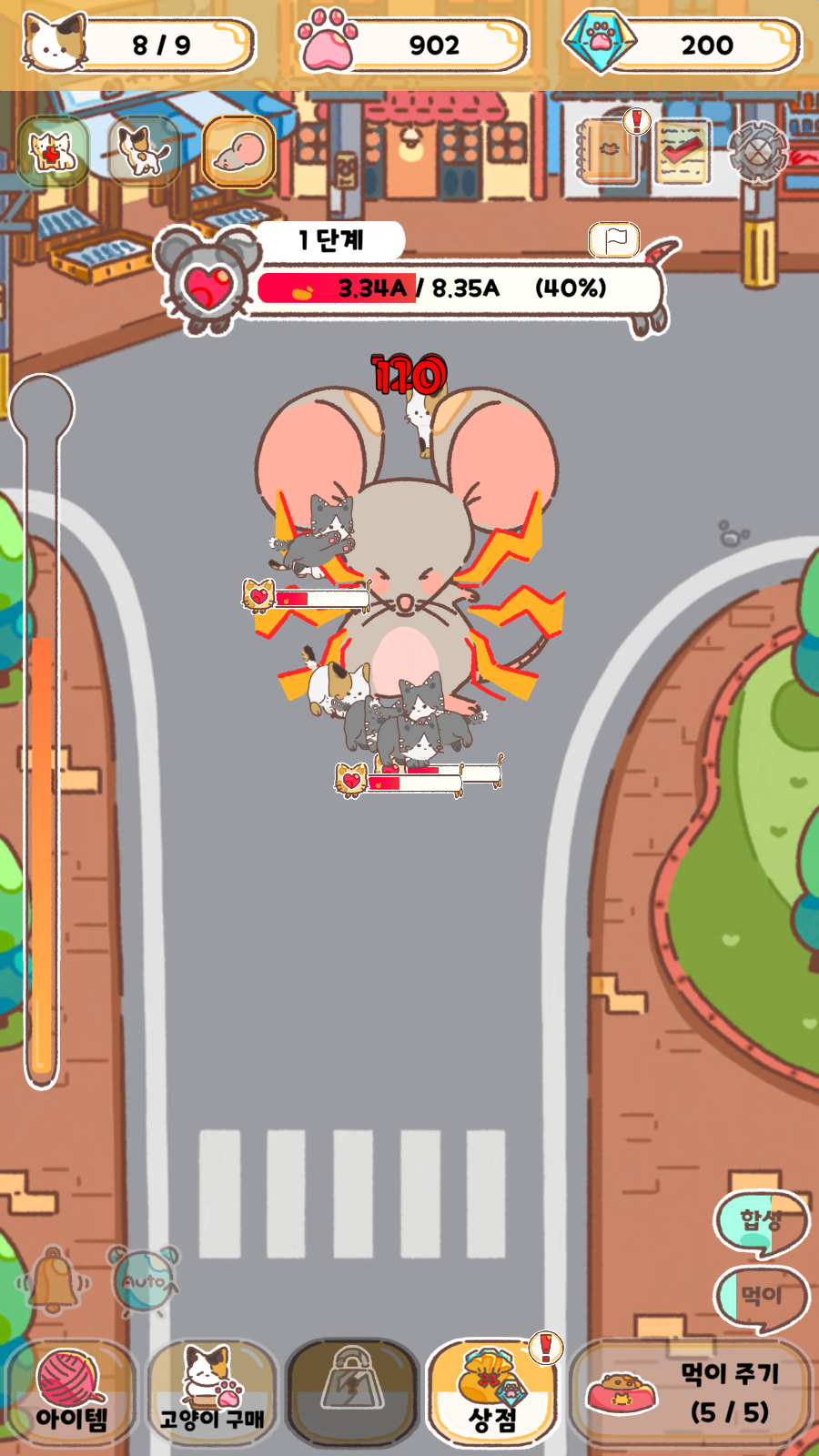819x1456 pixels.
Task: Open 고양이 구매 cat purchase
Action: 212,1392
